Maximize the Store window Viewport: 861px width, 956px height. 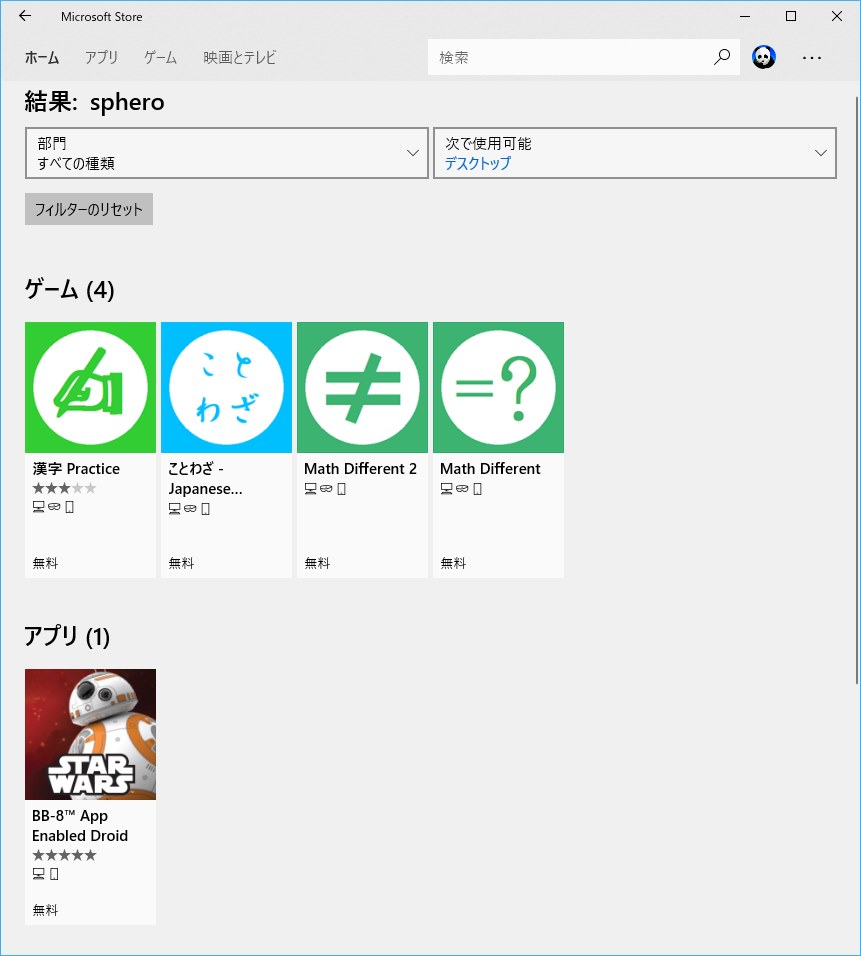point(791,16)
